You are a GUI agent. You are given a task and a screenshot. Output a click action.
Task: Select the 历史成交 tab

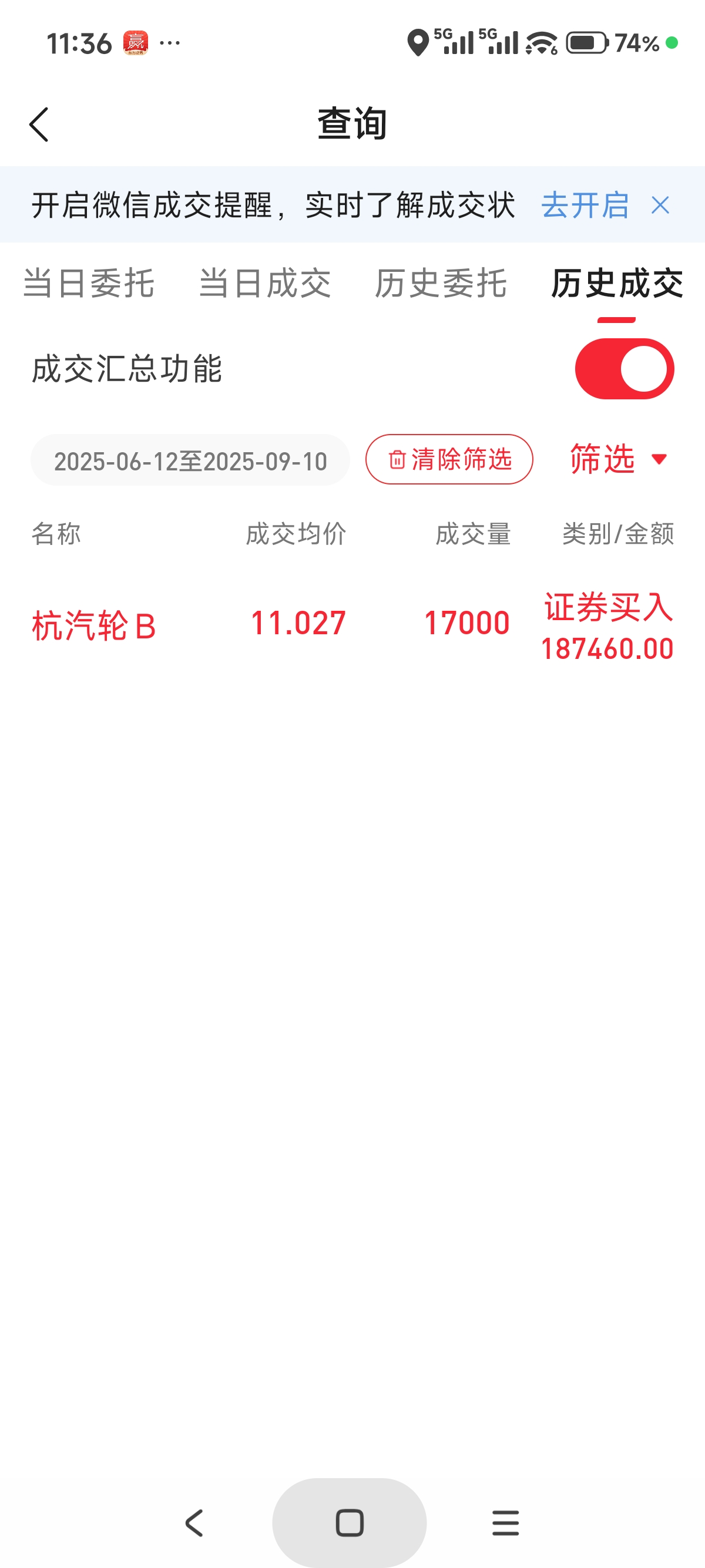pos(617,284)
